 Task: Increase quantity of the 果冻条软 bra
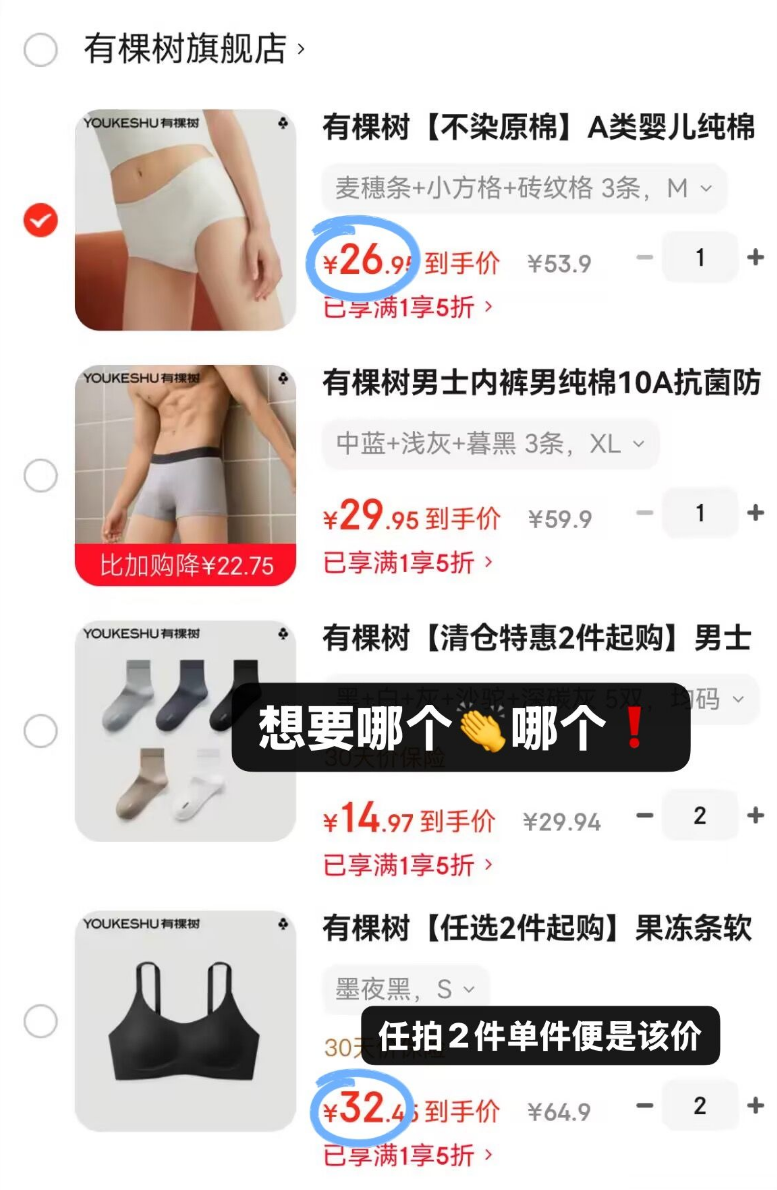[x=755, y=1105]
